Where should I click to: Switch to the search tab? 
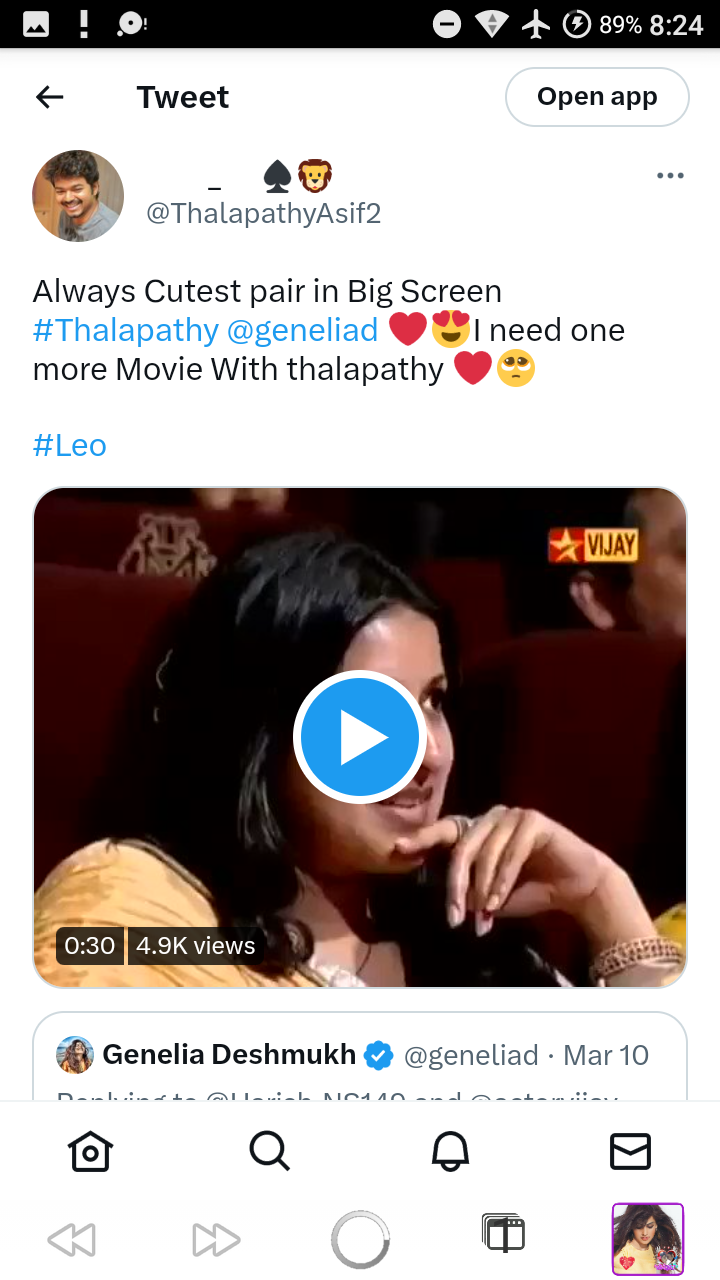pyautogui.click(x=270, y=1152)
